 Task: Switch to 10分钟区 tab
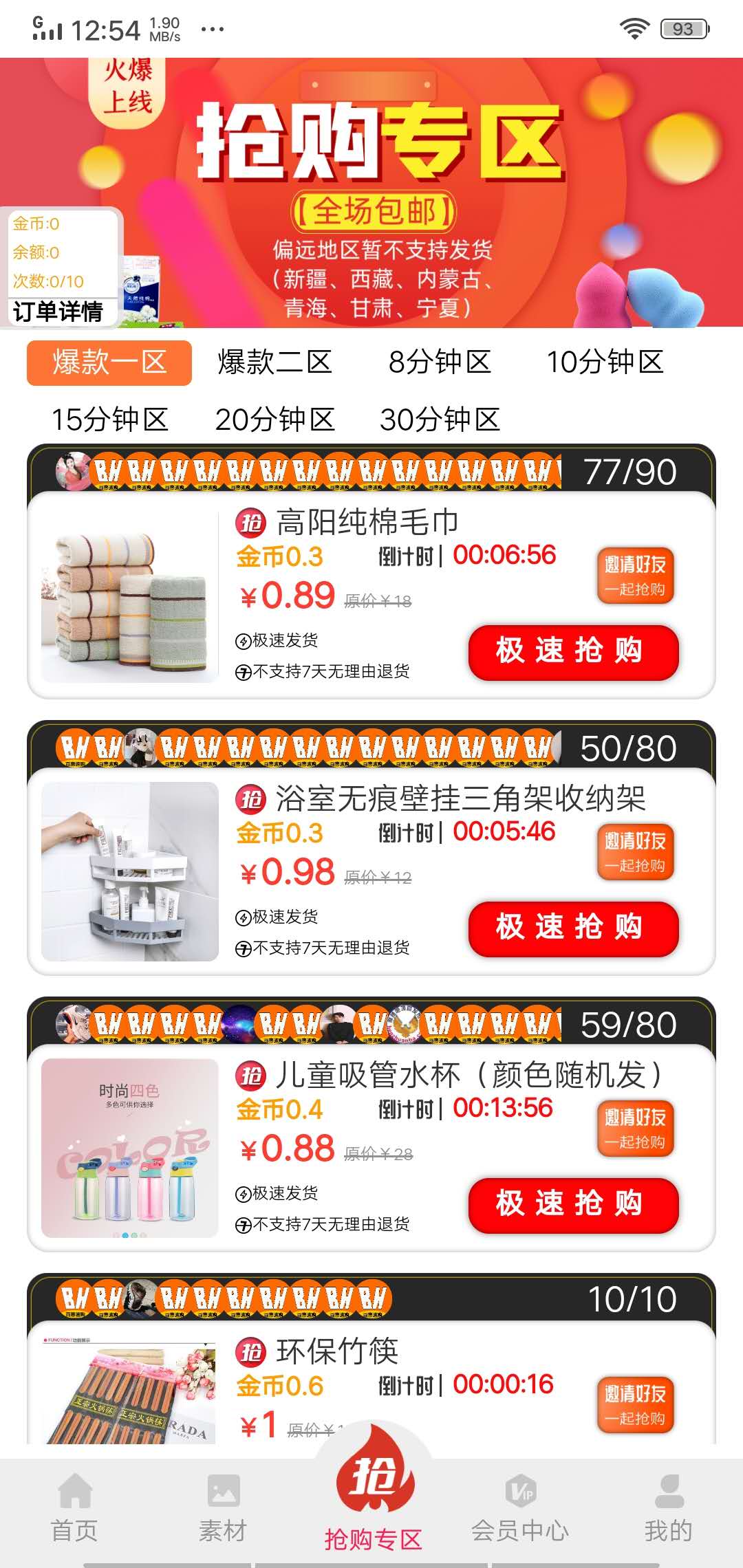click(x=605, y=362)
